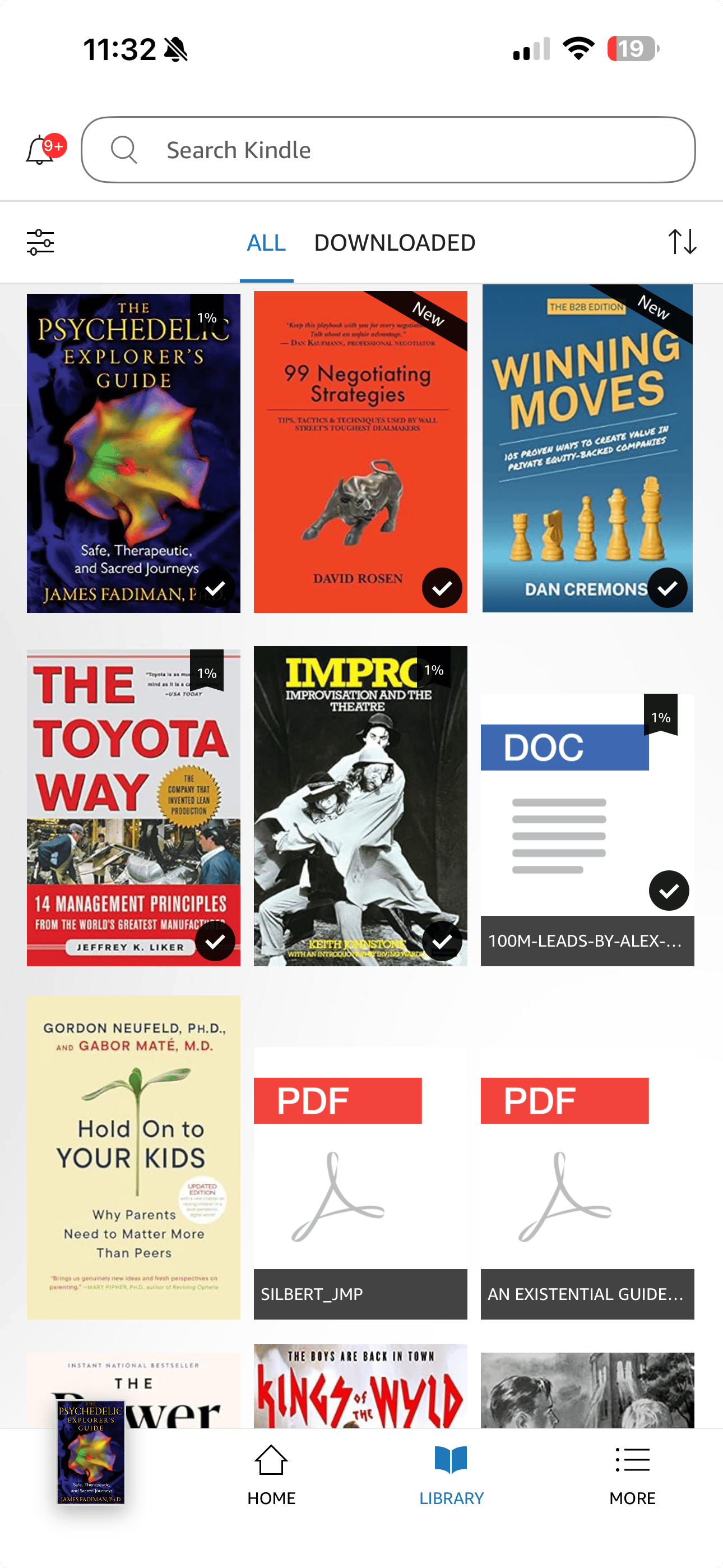Open 99 Negotiating Strategies book
Viewport: 723px width, 1568px height.
pos(360,451)
